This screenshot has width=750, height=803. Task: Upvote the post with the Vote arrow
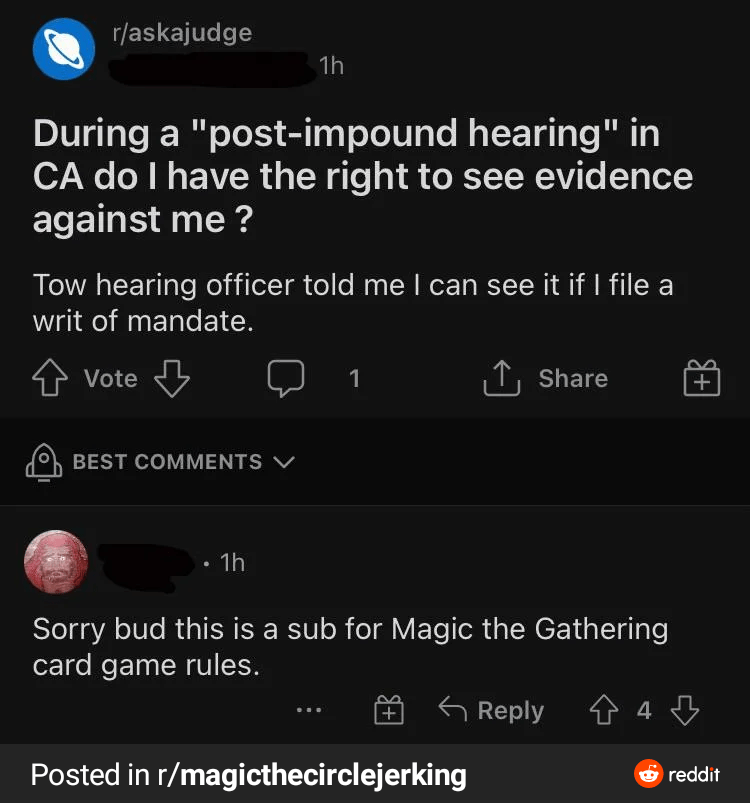pyautogui.click(x=50, y=378)
